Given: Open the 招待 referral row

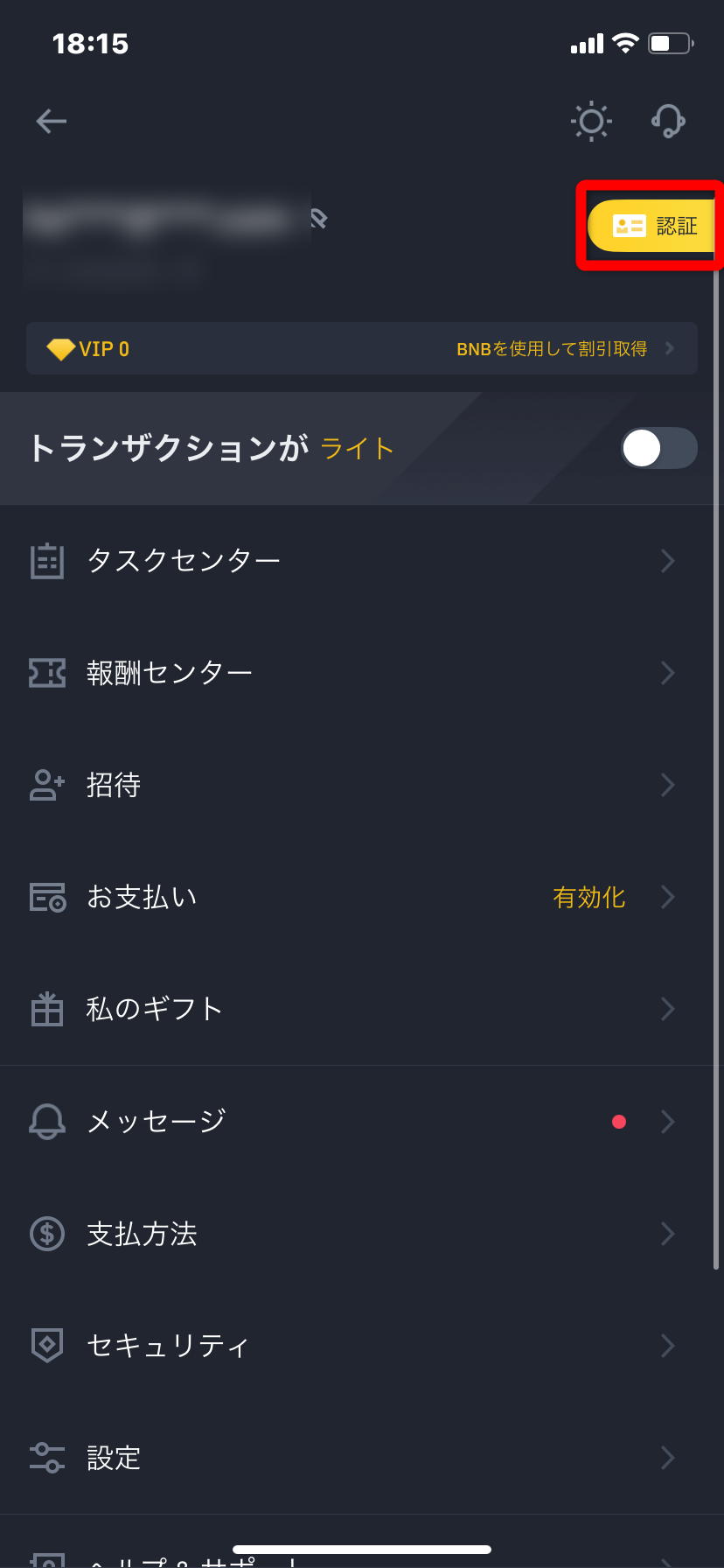Looking at the screenshot, I should [350, 785].
